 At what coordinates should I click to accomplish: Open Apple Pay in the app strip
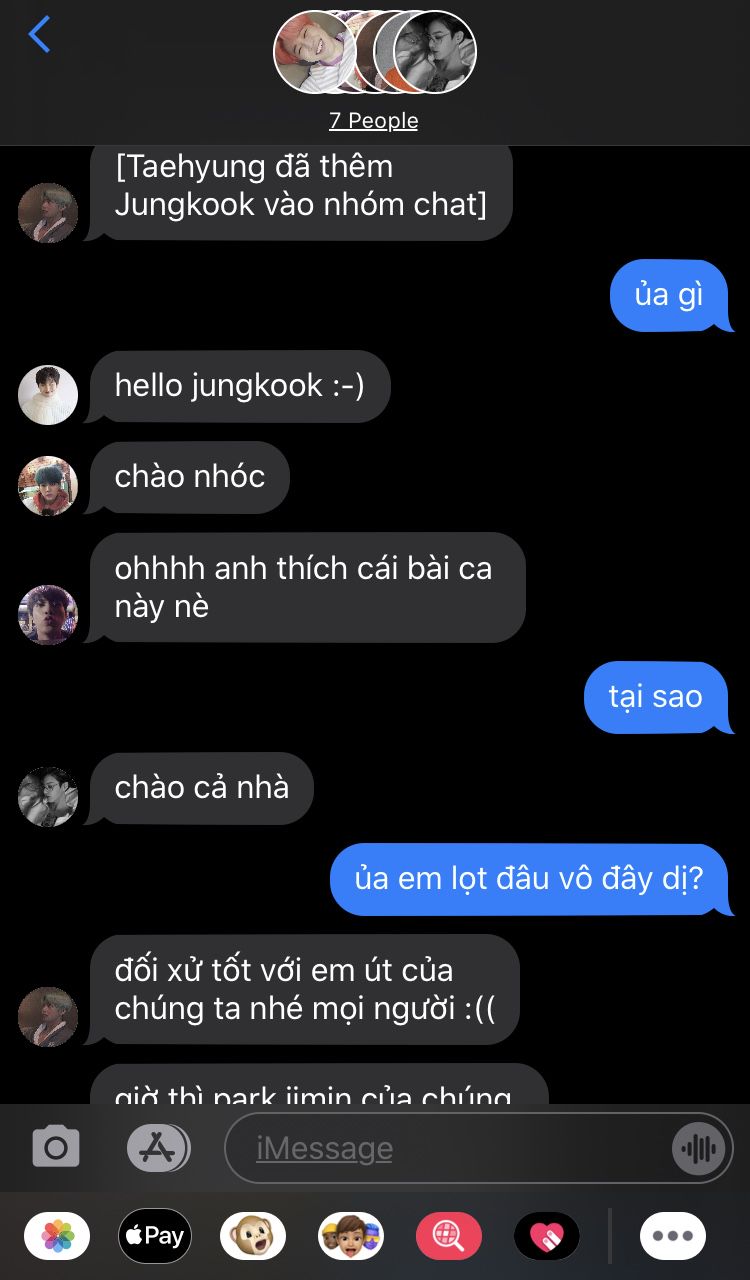[x=155, y=1237]
